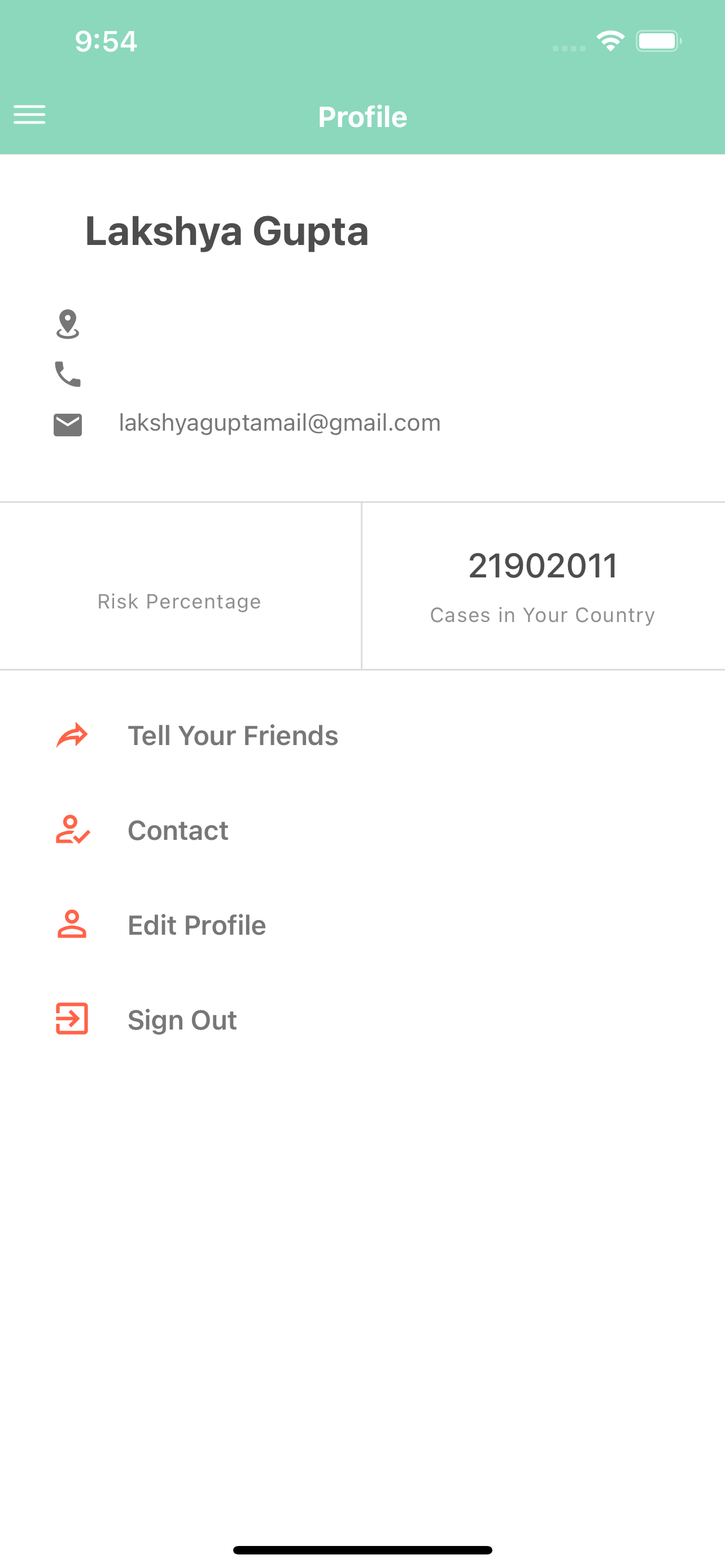Select Tell Your Friends option
The height and width of the screenshot is (1568, 725).
232,735
